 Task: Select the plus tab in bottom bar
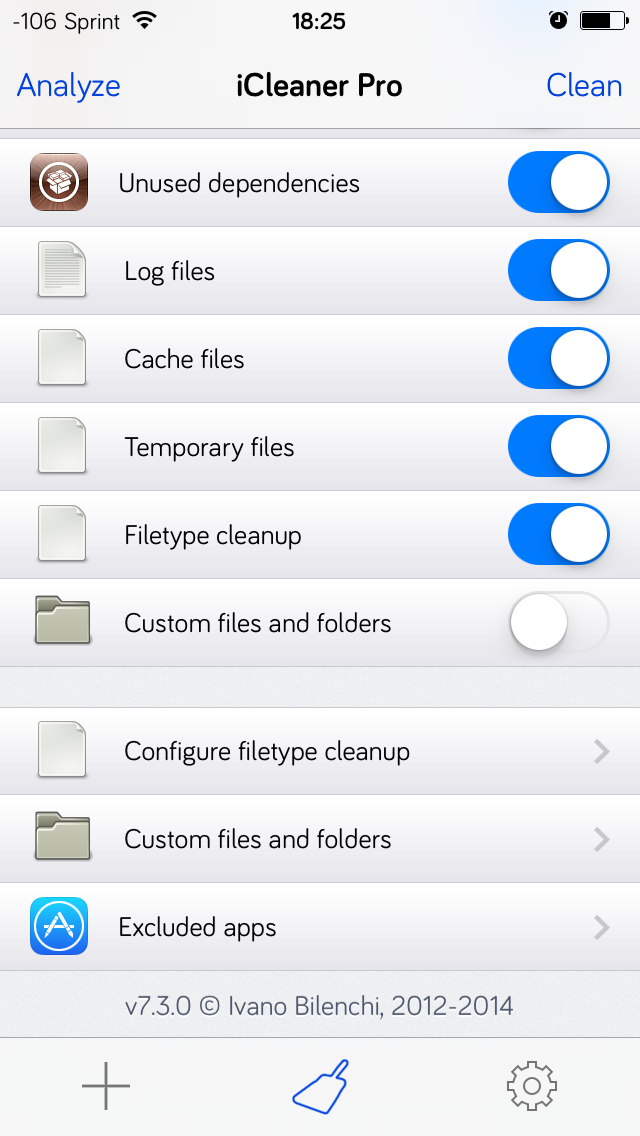point(106,1085)
